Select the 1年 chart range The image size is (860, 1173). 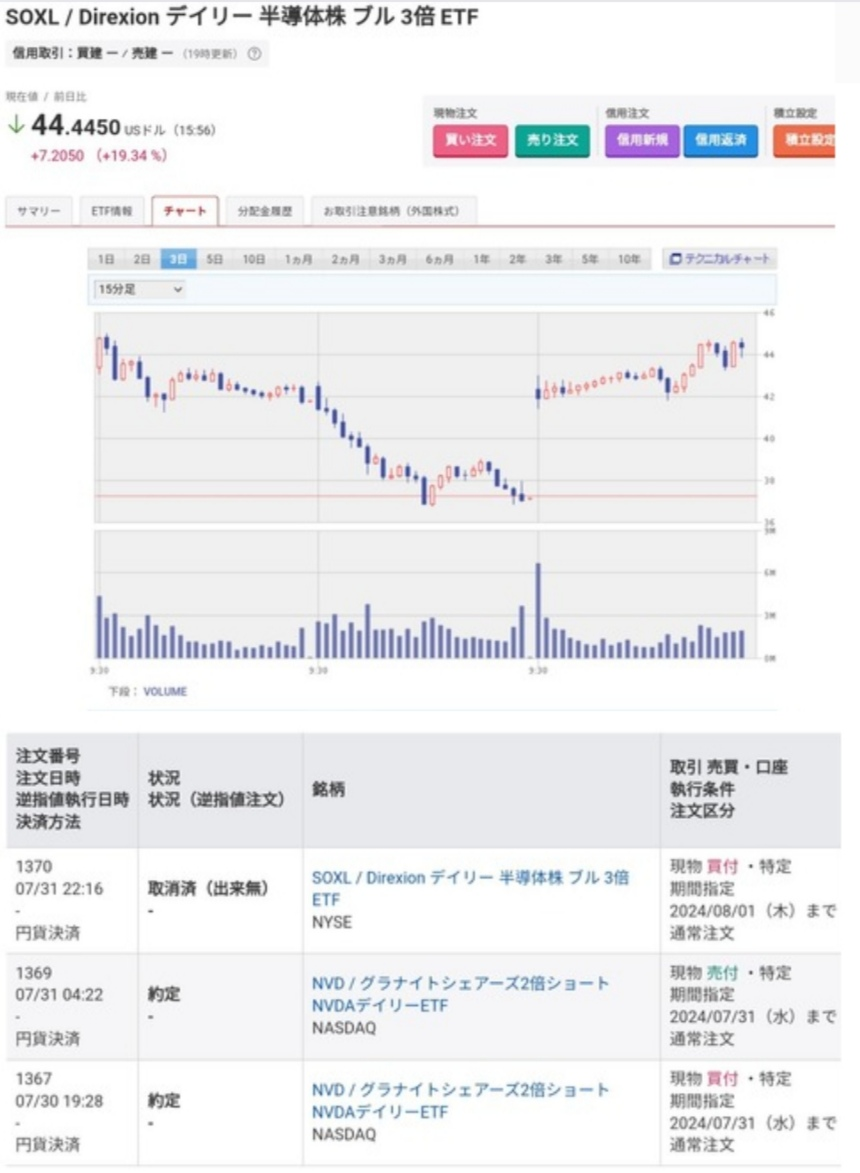coord(481,259)
